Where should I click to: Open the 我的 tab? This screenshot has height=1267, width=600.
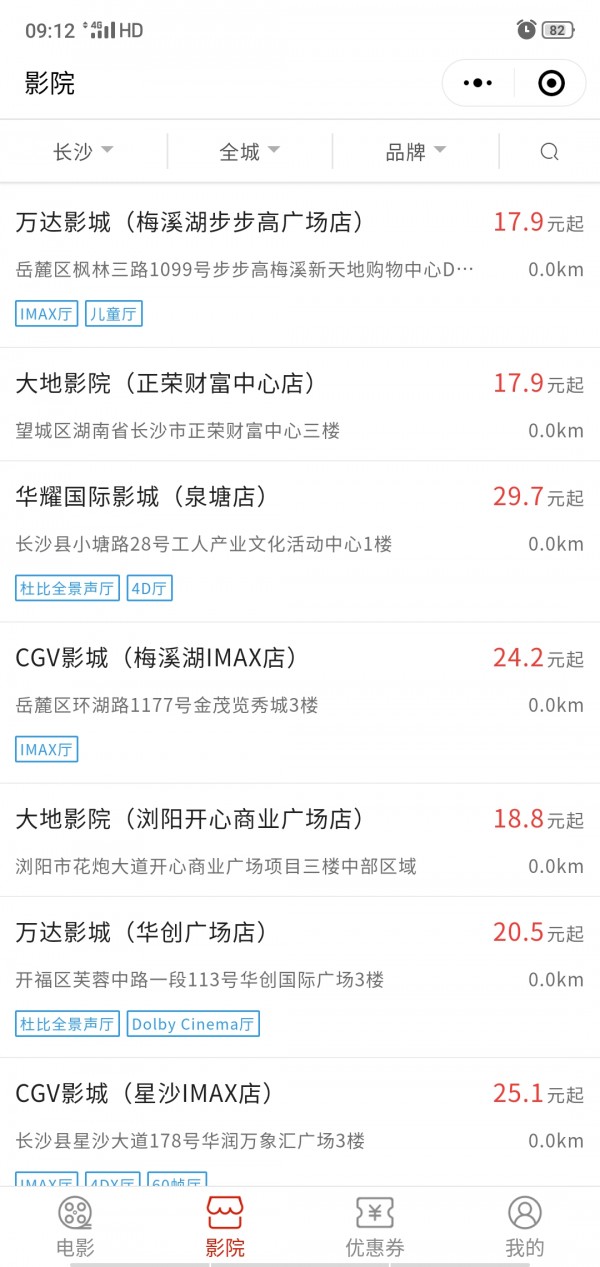click(524, 1226)
